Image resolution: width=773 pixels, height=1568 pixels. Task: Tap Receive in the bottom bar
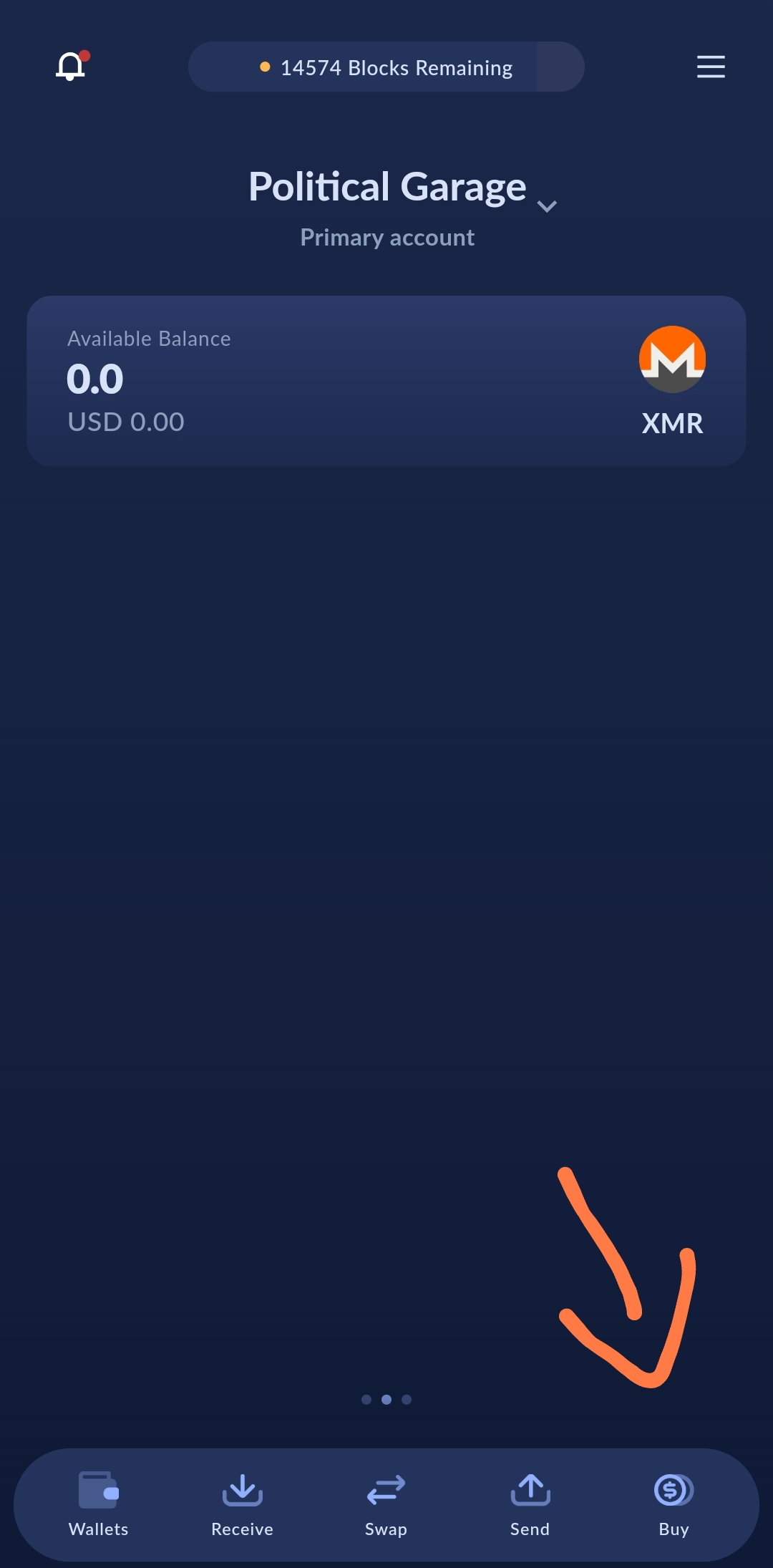pyautogui.click(x=243, y=1505)
